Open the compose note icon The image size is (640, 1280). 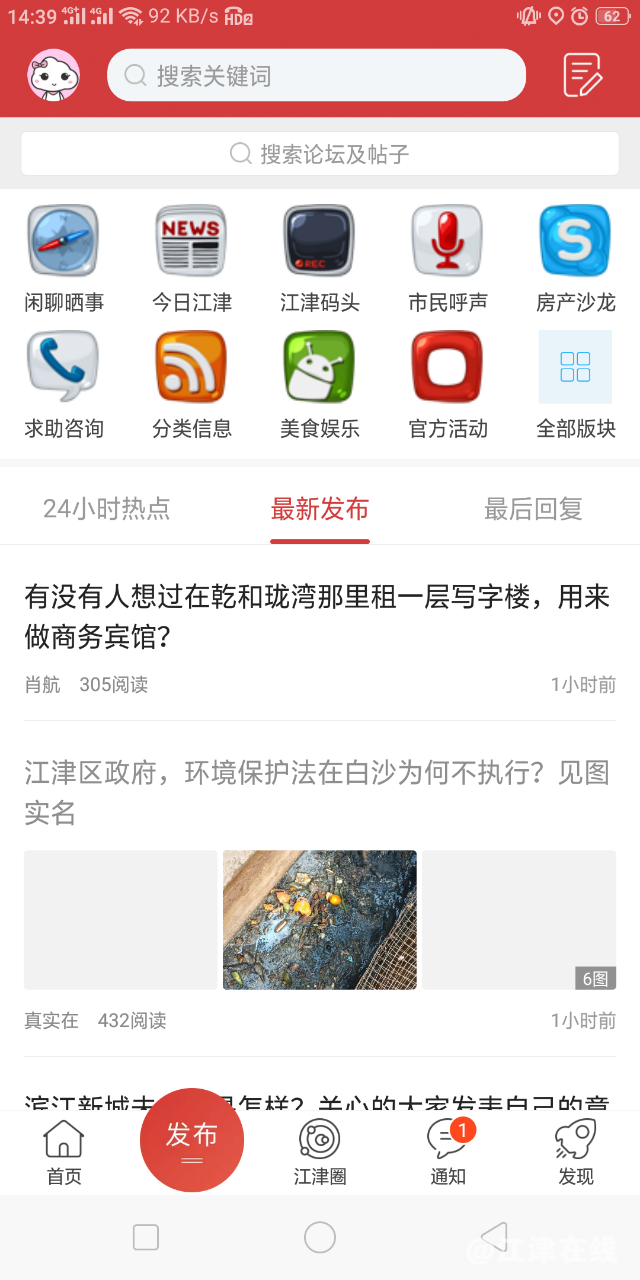tap(583, 76)
